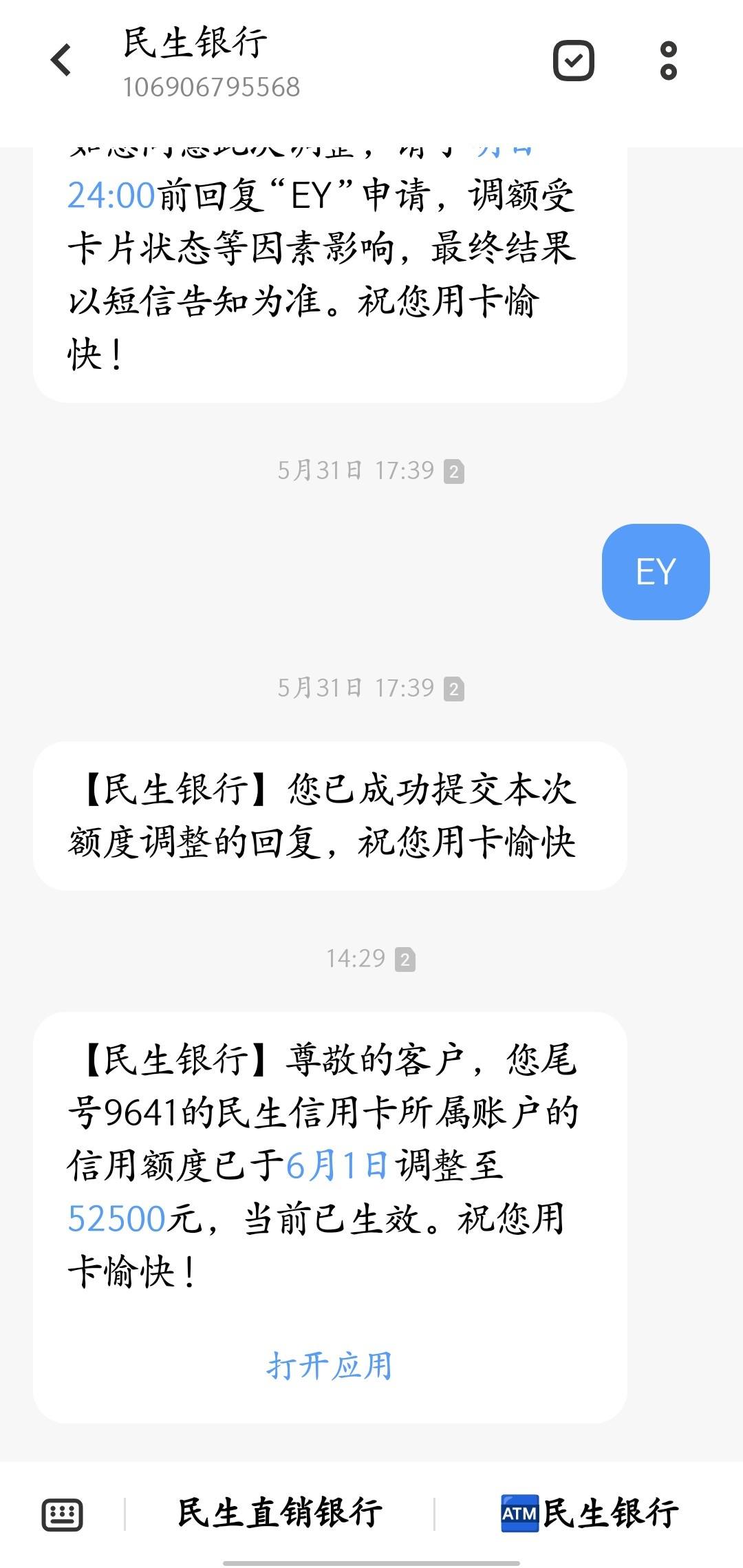Open the ATM 民生银行 menu

click(590, 1514)
